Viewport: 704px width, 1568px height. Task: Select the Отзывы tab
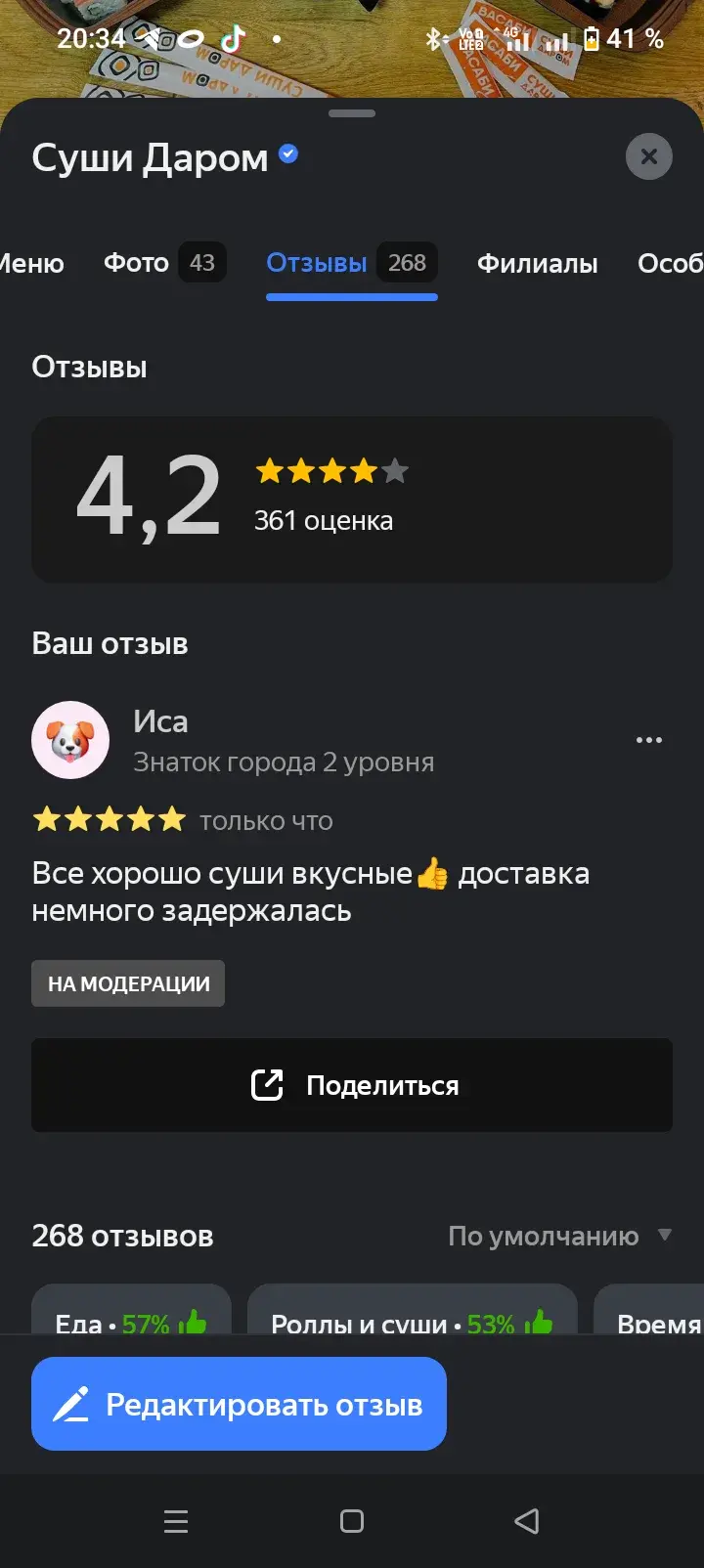pyautogui.click(x=350, y=263)
